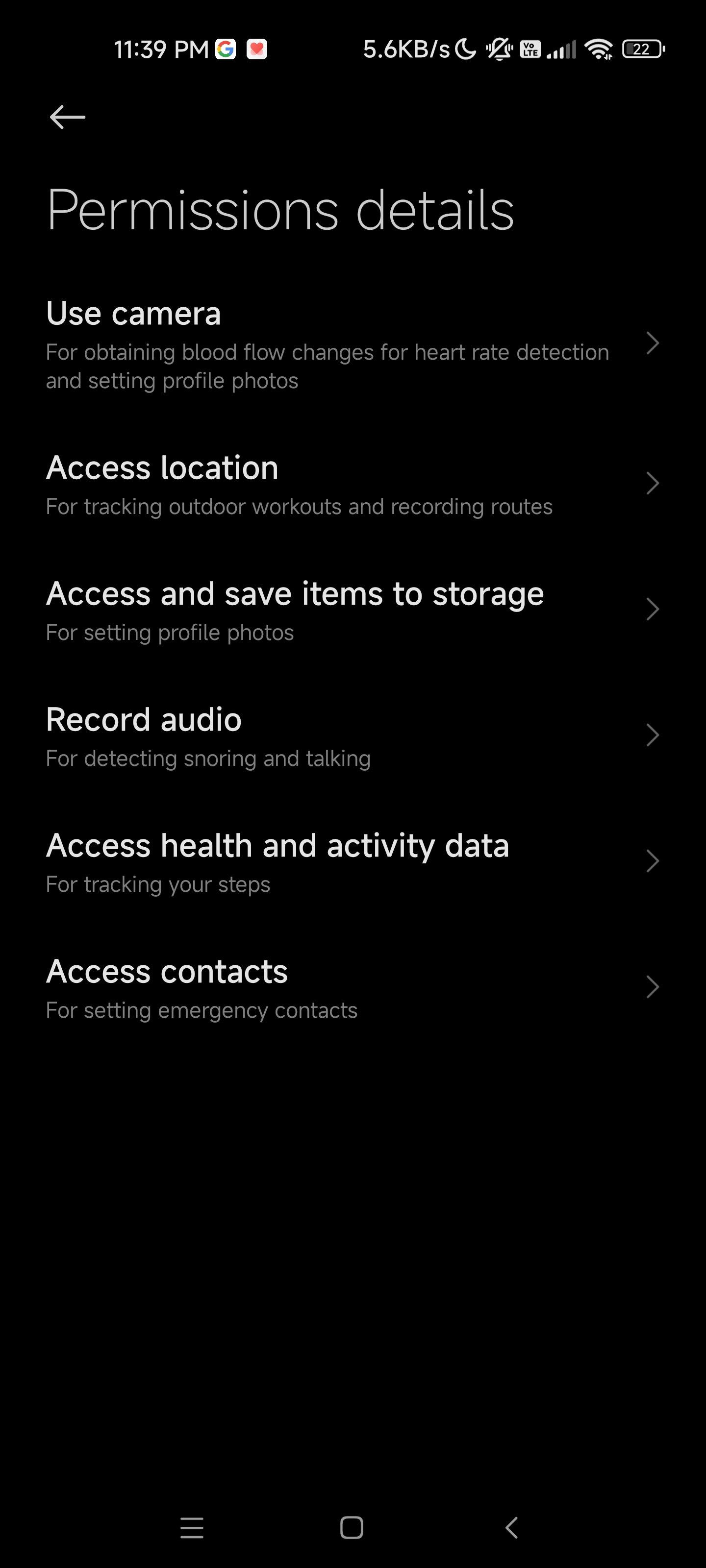Open the Record audio permission
Screen dimensions: 706x1568
coord(353,736)
